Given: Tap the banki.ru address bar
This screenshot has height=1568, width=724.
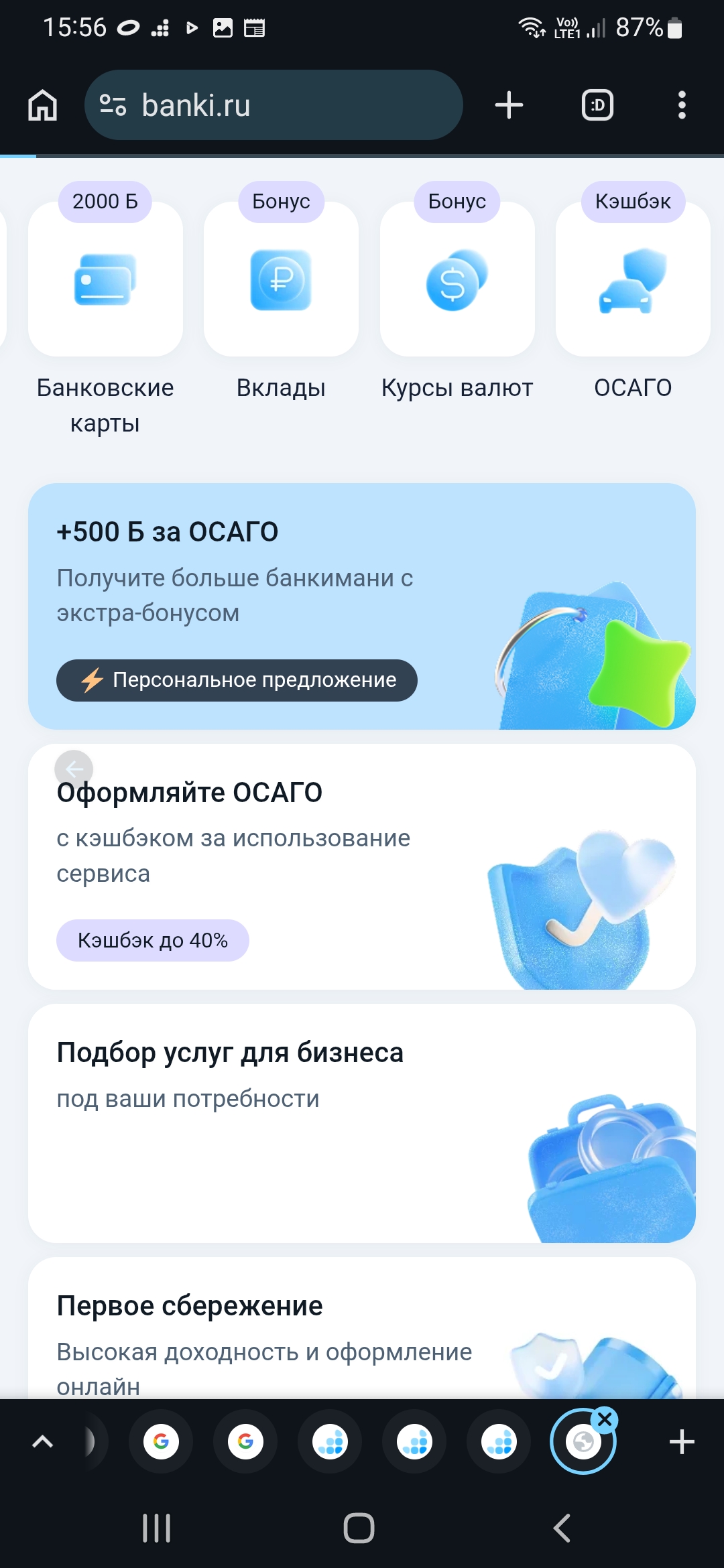Looking at the screenshot, I should point(274,105).
